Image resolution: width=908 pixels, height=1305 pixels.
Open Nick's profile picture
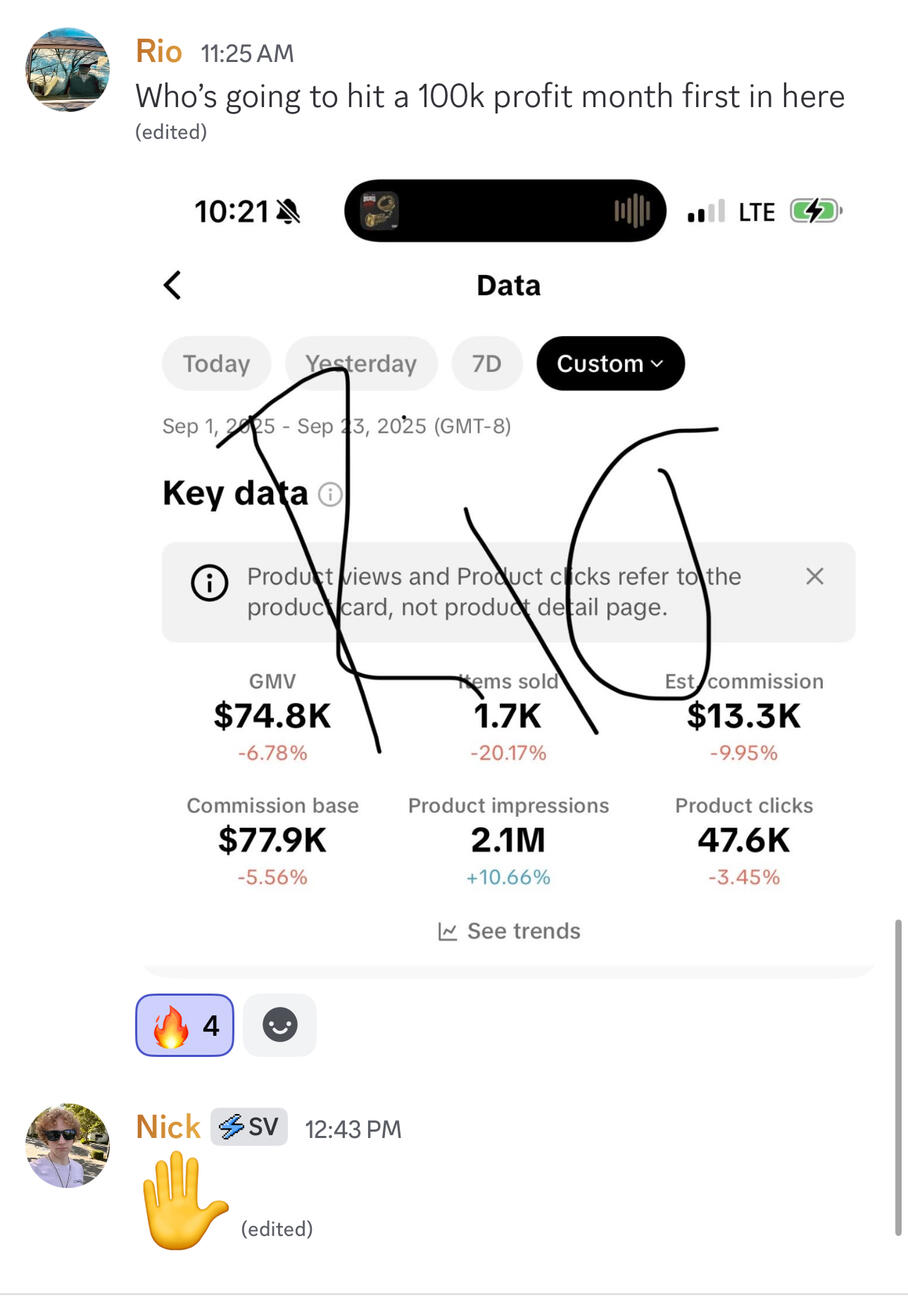tap(67, 1145)
